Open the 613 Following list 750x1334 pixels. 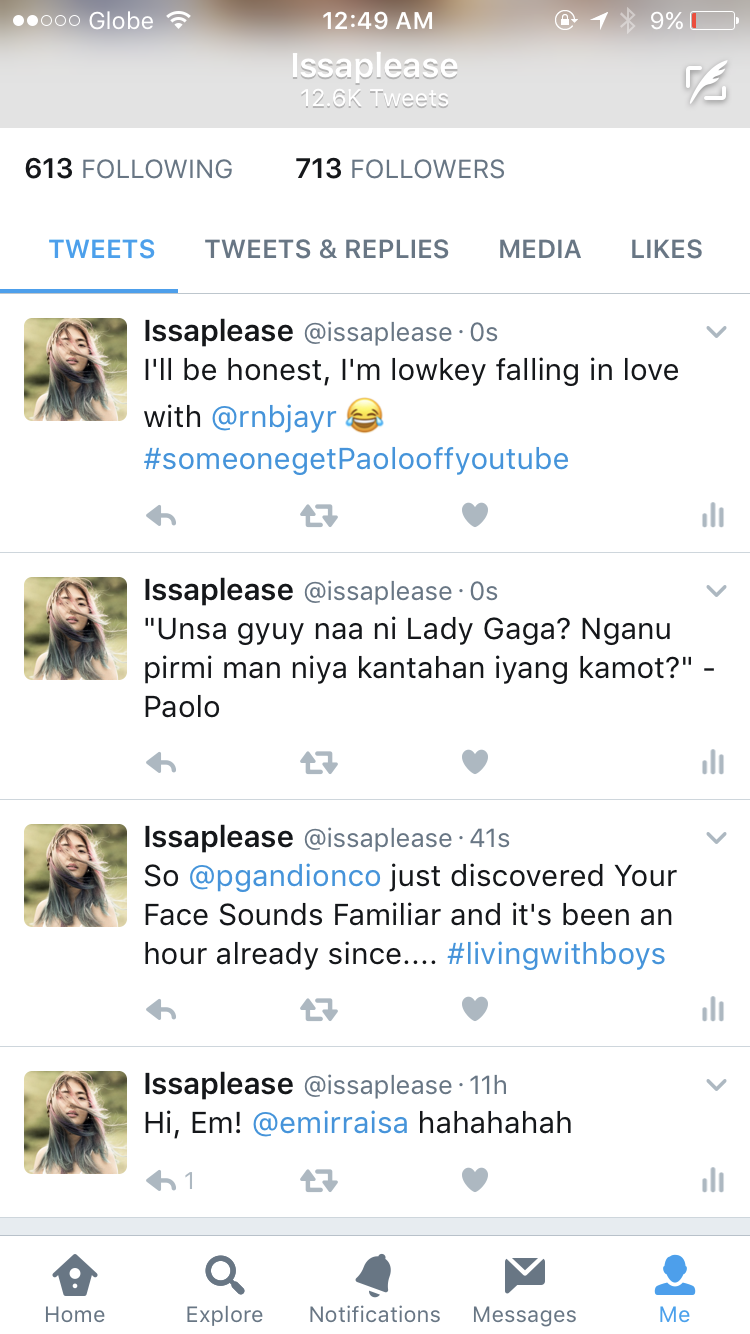(128, 169)
